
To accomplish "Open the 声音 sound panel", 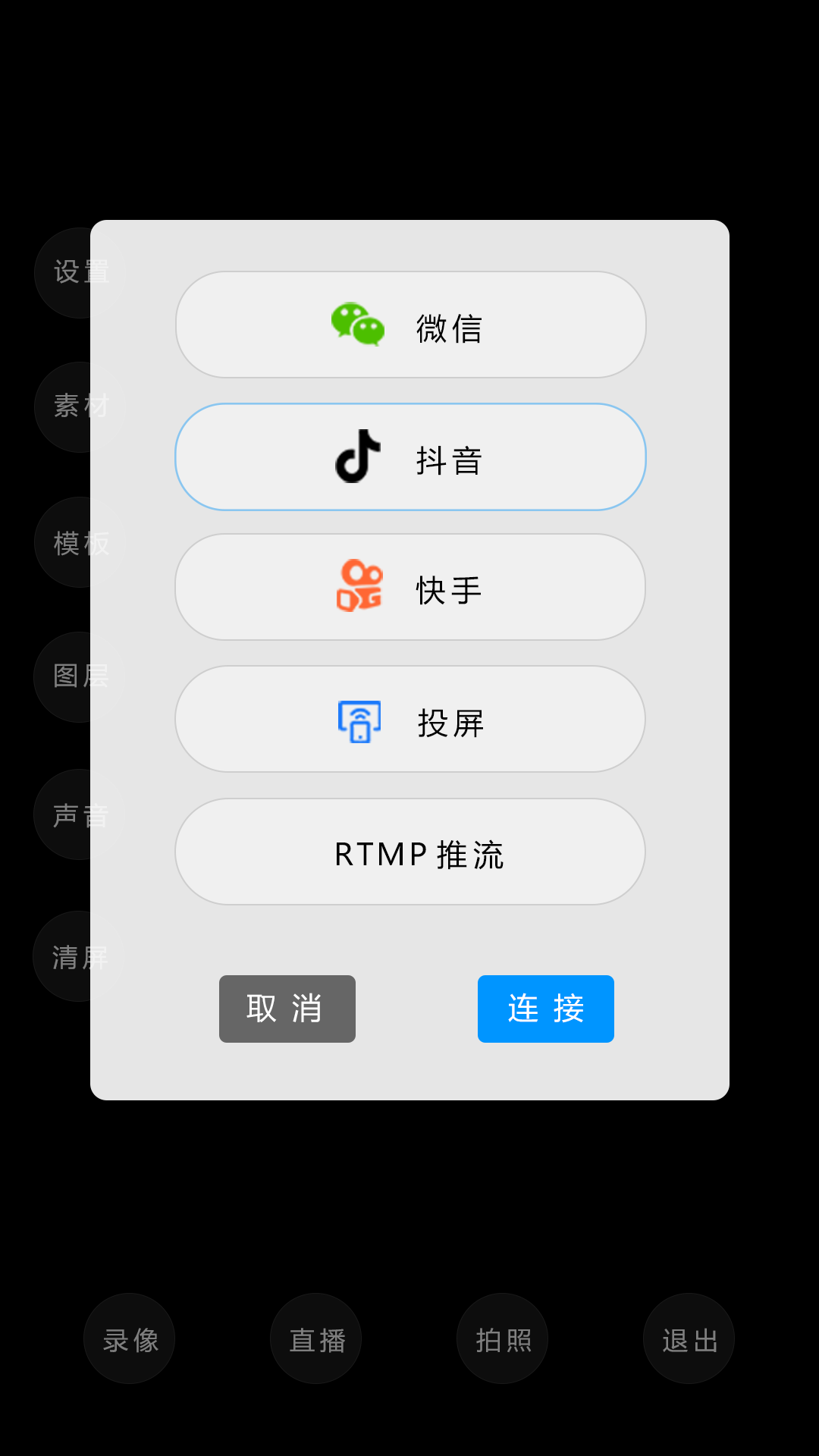I will 80,814.
